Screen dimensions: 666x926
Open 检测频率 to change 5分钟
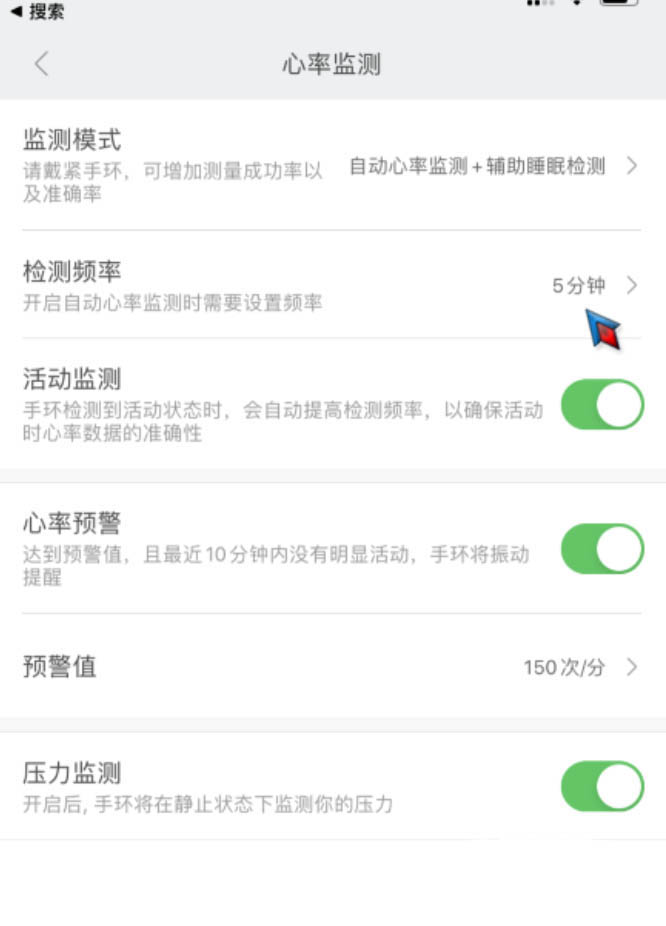(332, 286)
